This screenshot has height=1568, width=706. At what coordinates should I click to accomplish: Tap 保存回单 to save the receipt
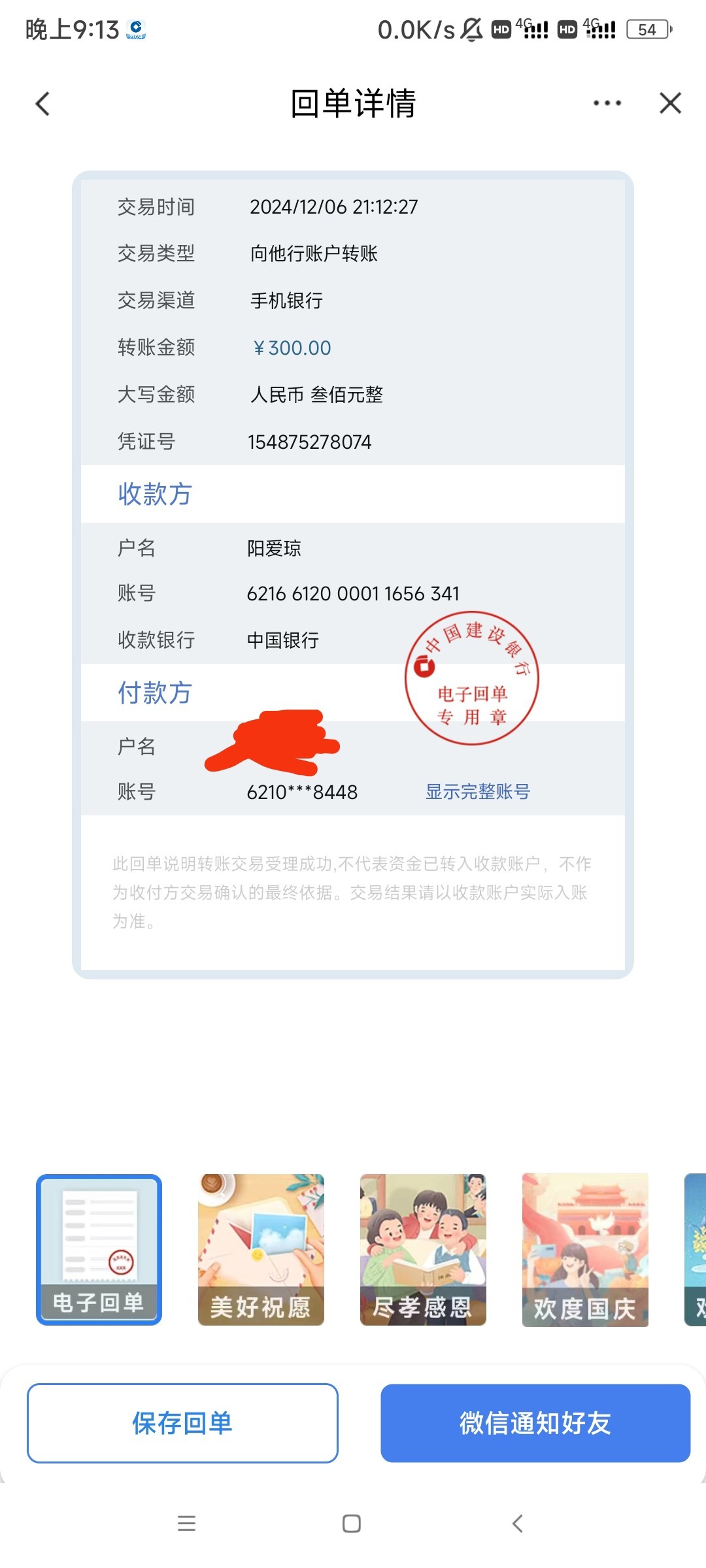[182, 1423]
